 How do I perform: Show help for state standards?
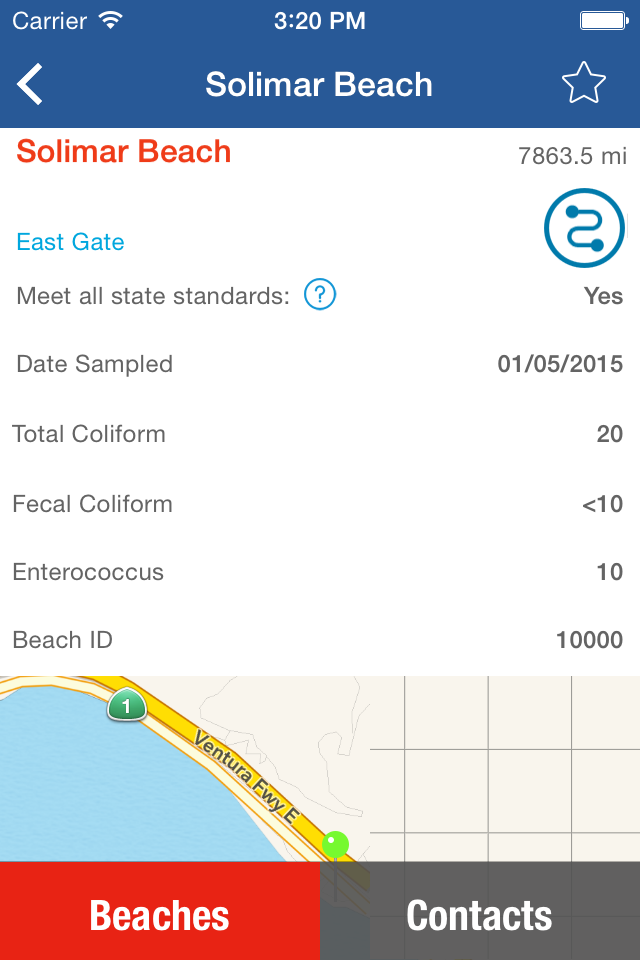pos(320,295)
